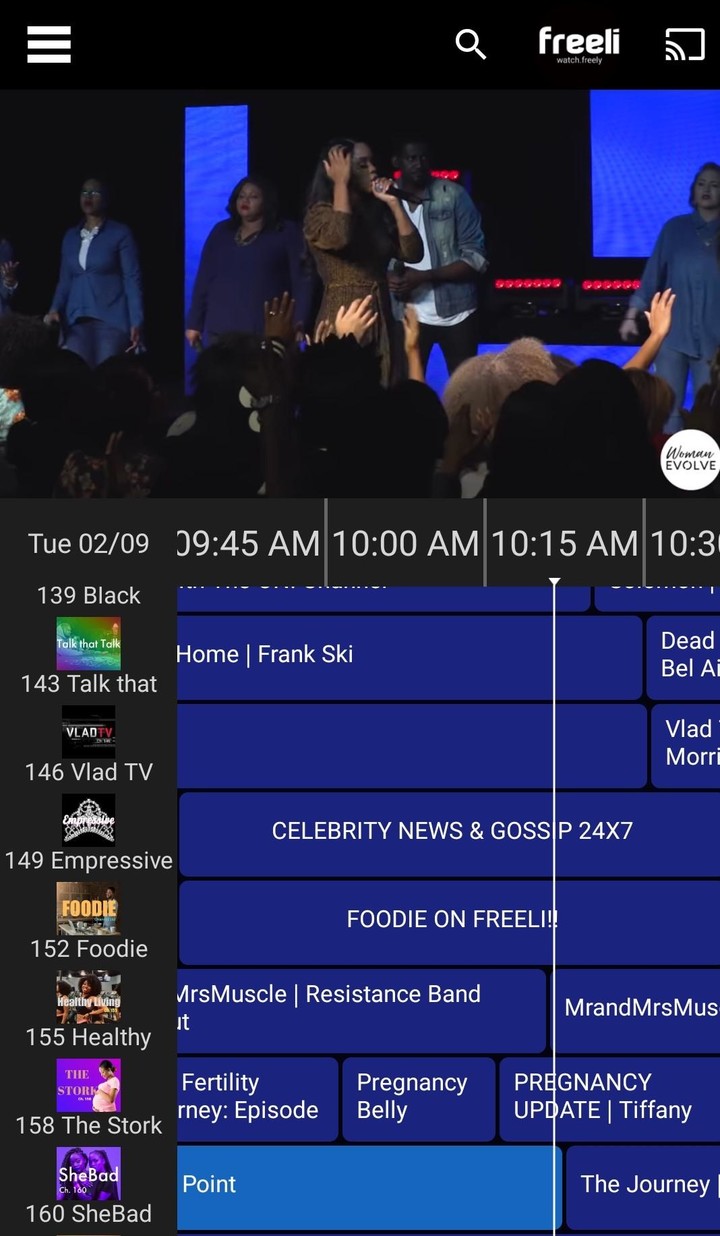The width and height of the screenshot is (720, 1236).
Task: Open The Journey program on SheBad
Action: [644, 1185]
